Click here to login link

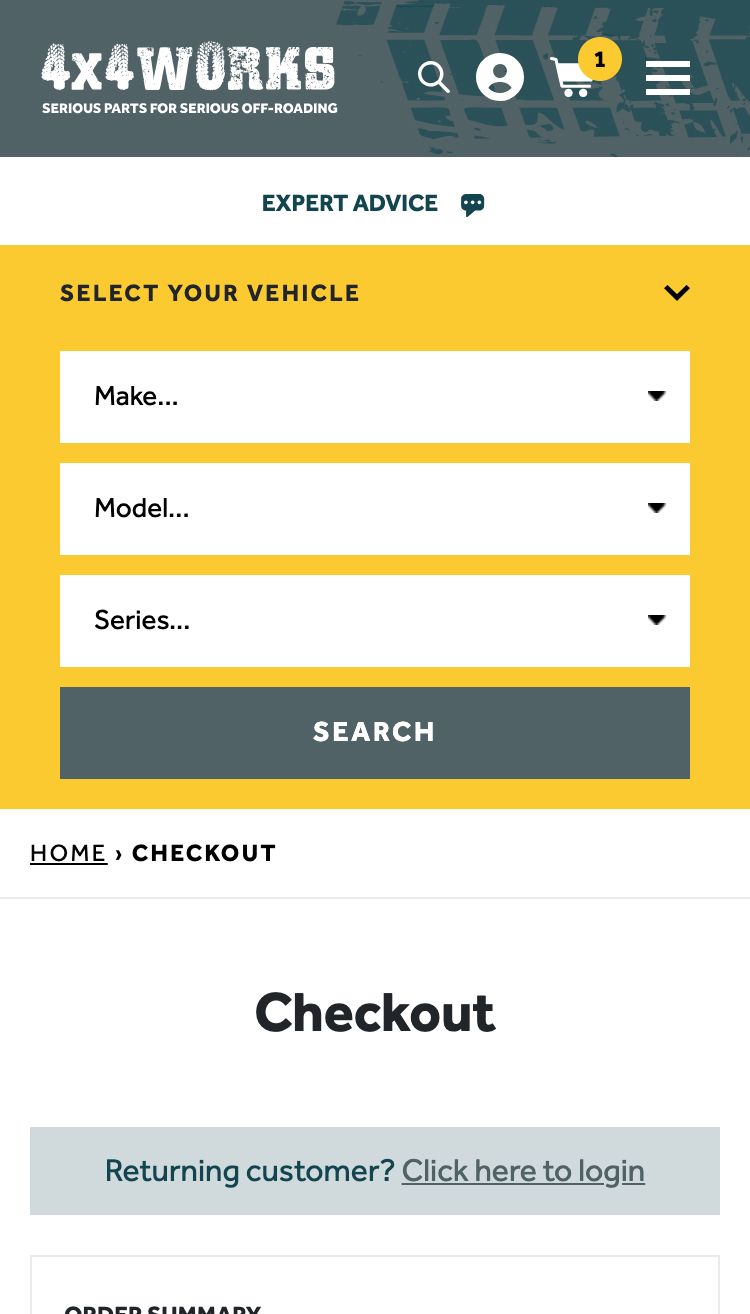click(x=523, y=1171)
